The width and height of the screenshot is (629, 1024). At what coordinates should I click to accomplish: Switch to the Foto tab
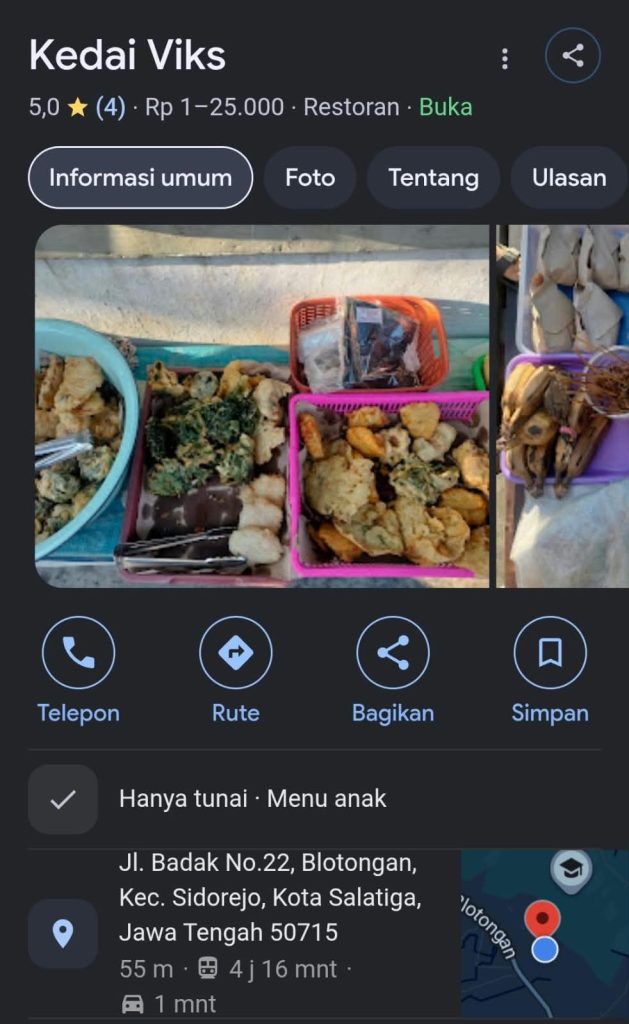tap(310, 178)
